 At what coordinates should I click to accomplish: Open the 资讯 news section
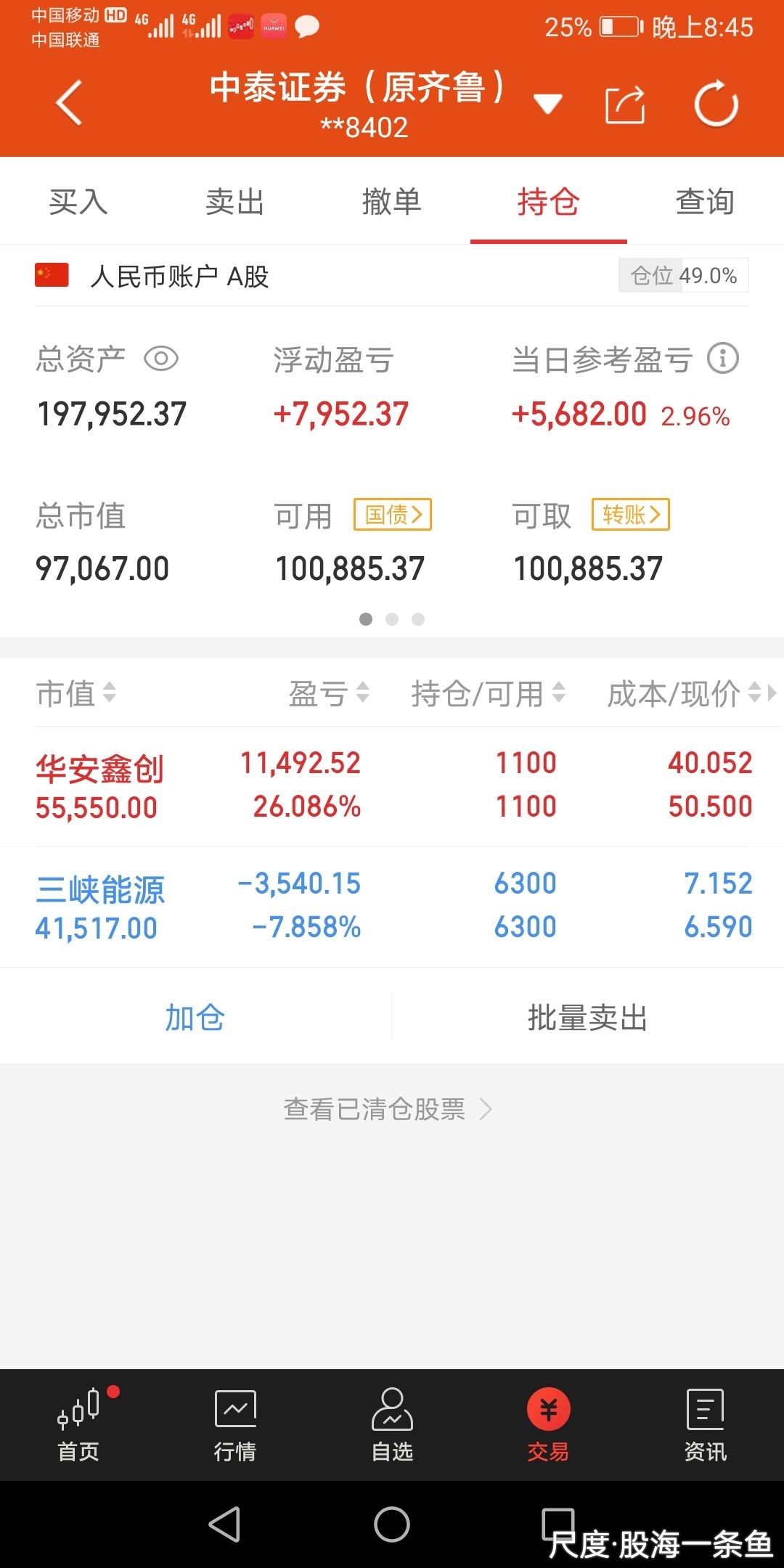(x=705, y=1423)
